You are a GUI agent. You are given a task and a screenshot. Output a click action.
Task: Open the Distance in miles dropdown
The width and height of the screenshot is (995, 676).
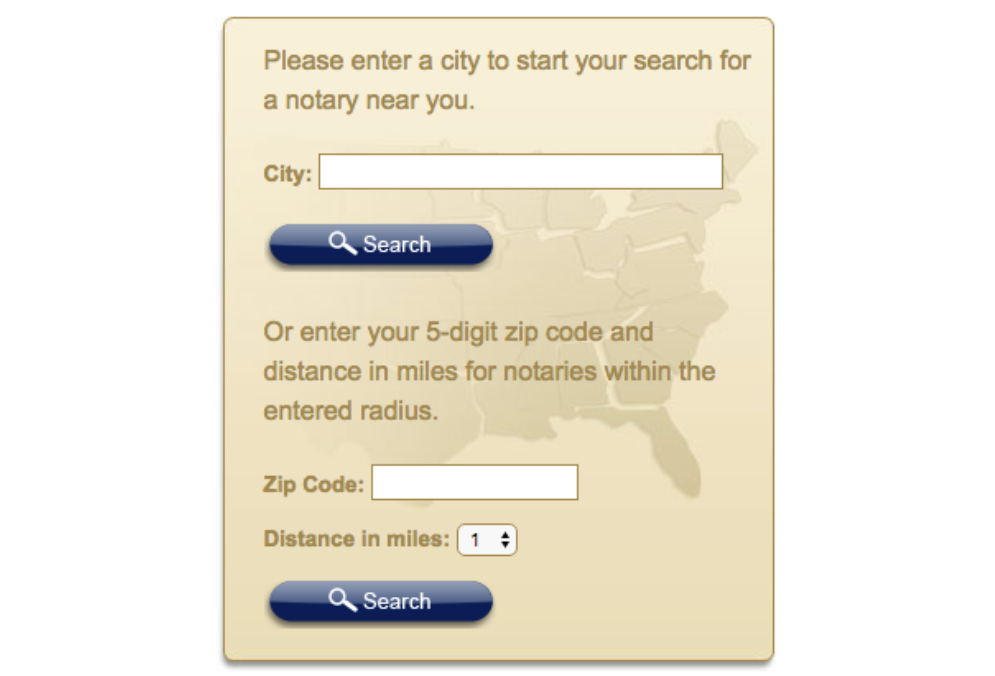coord(487,540)
